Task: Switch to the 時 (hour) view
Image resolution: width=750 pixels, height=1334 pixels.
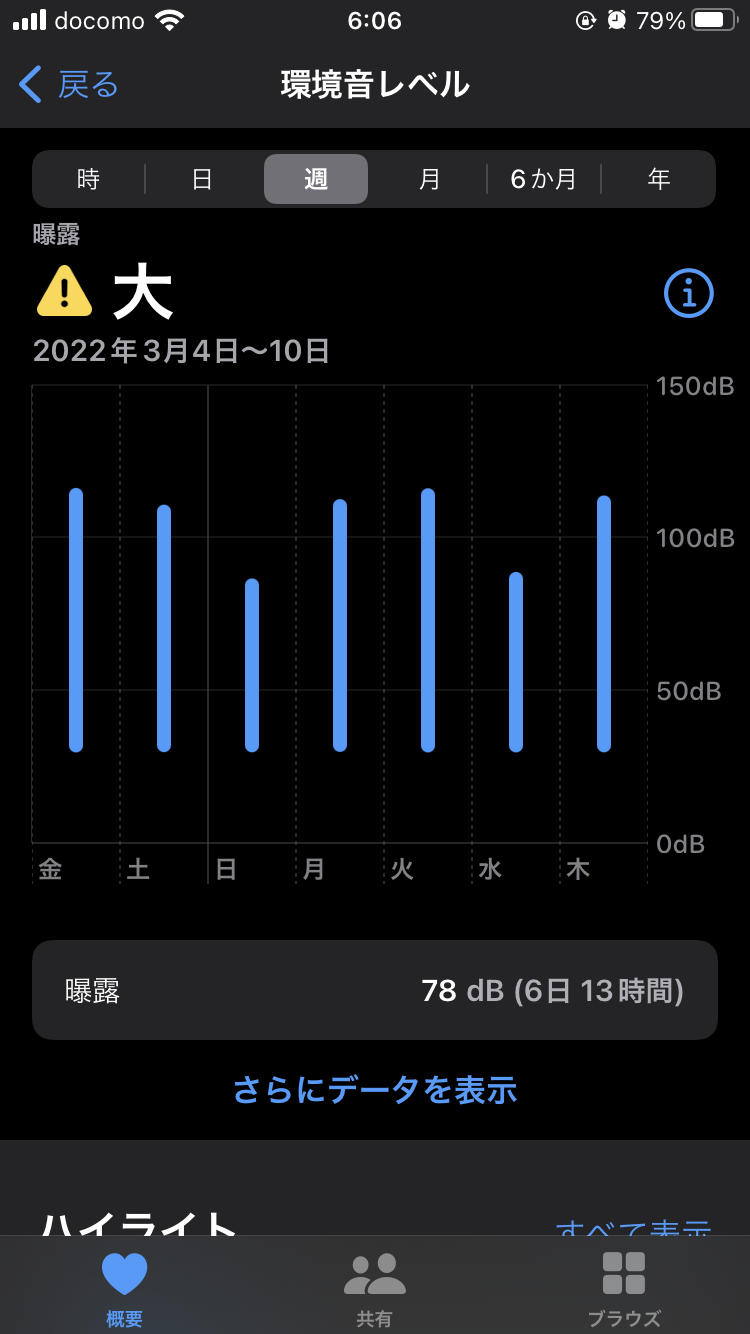Action: tap(89, 179)
